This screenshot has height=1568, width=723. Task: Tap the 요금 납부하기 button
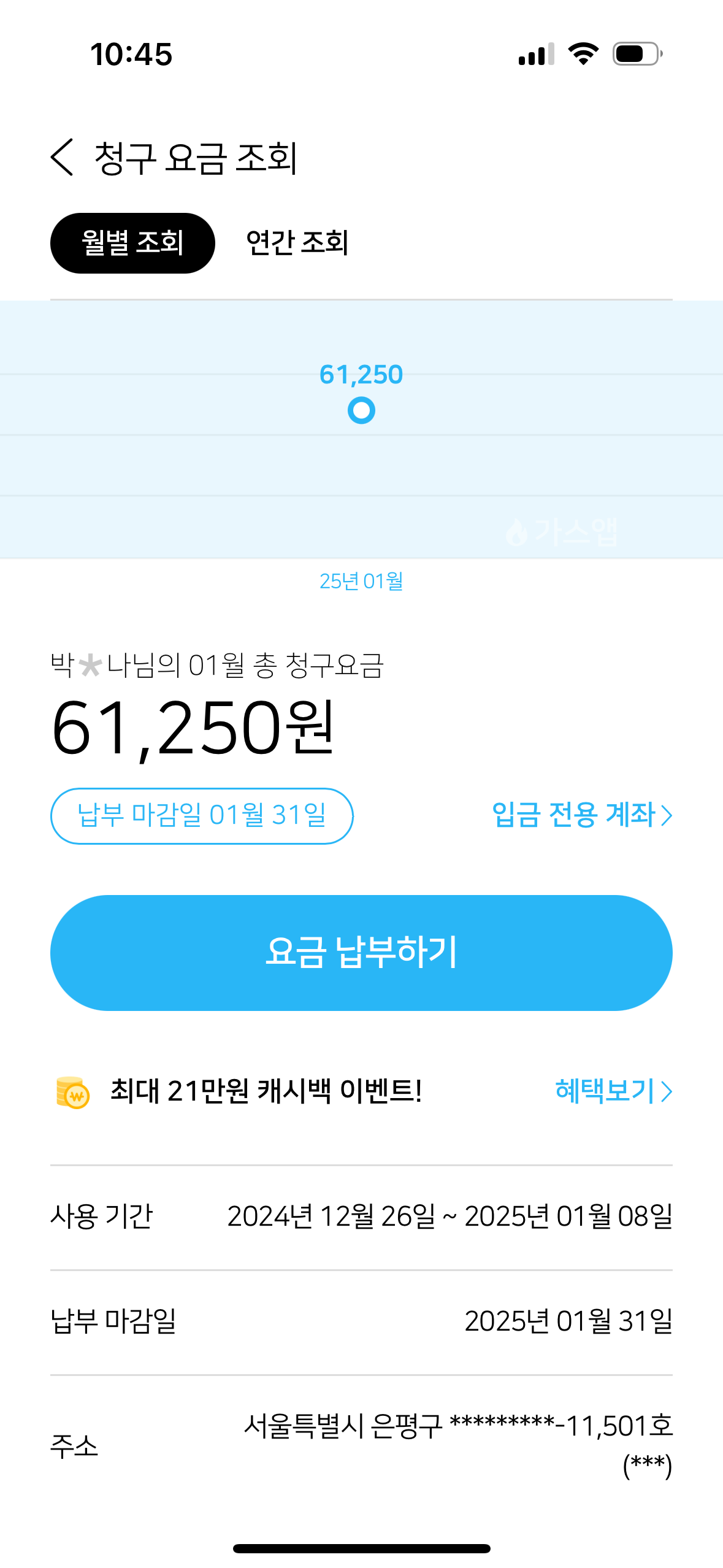coord(361,952)
